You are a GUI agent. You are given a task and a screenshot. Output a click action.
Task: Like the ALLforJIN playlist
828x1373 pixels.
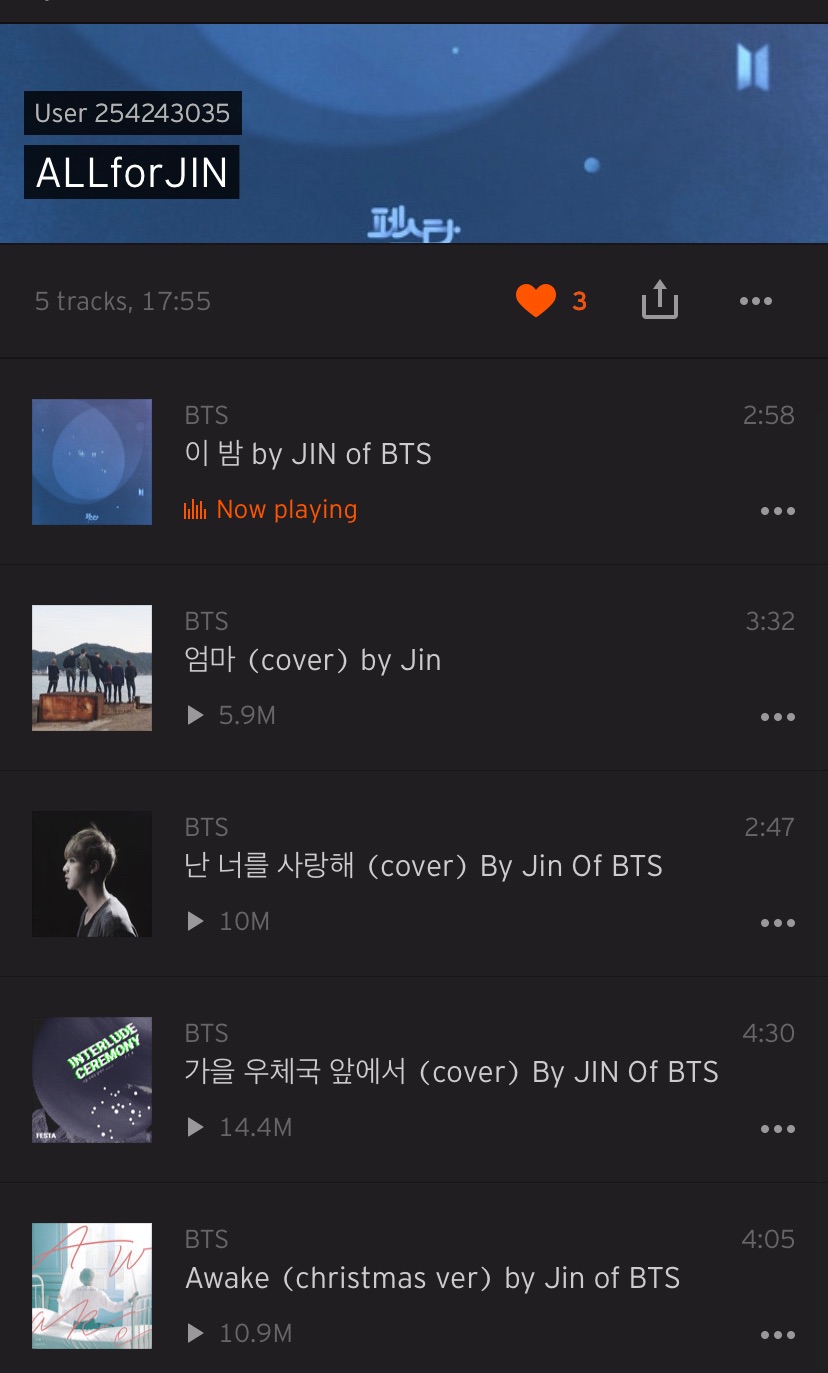click(536, 300)
